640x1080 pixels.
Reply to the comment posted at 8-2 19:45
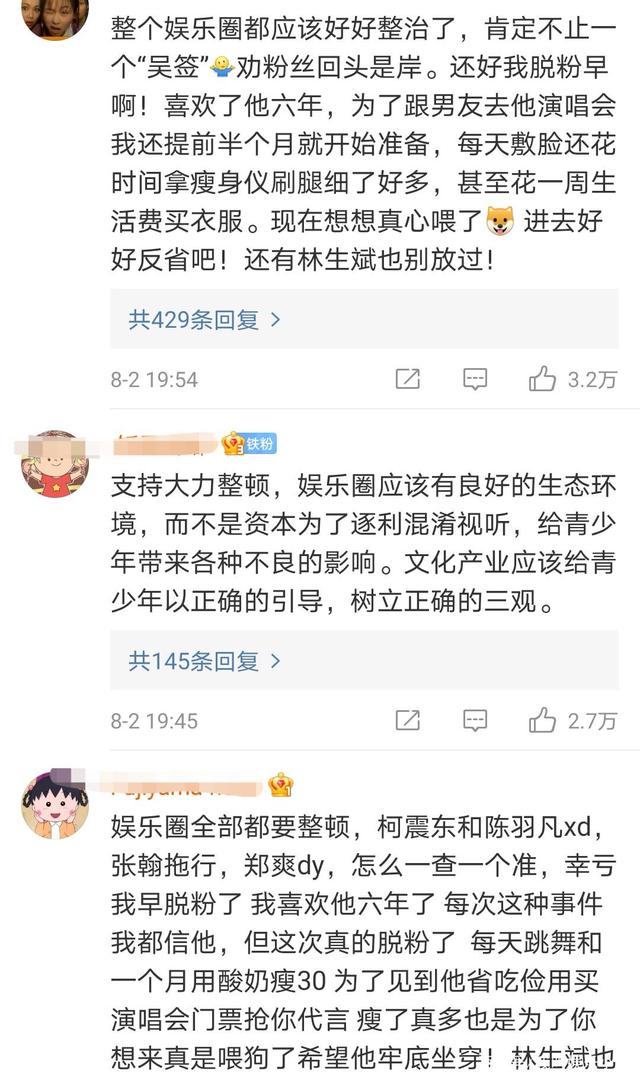point(475,720)
